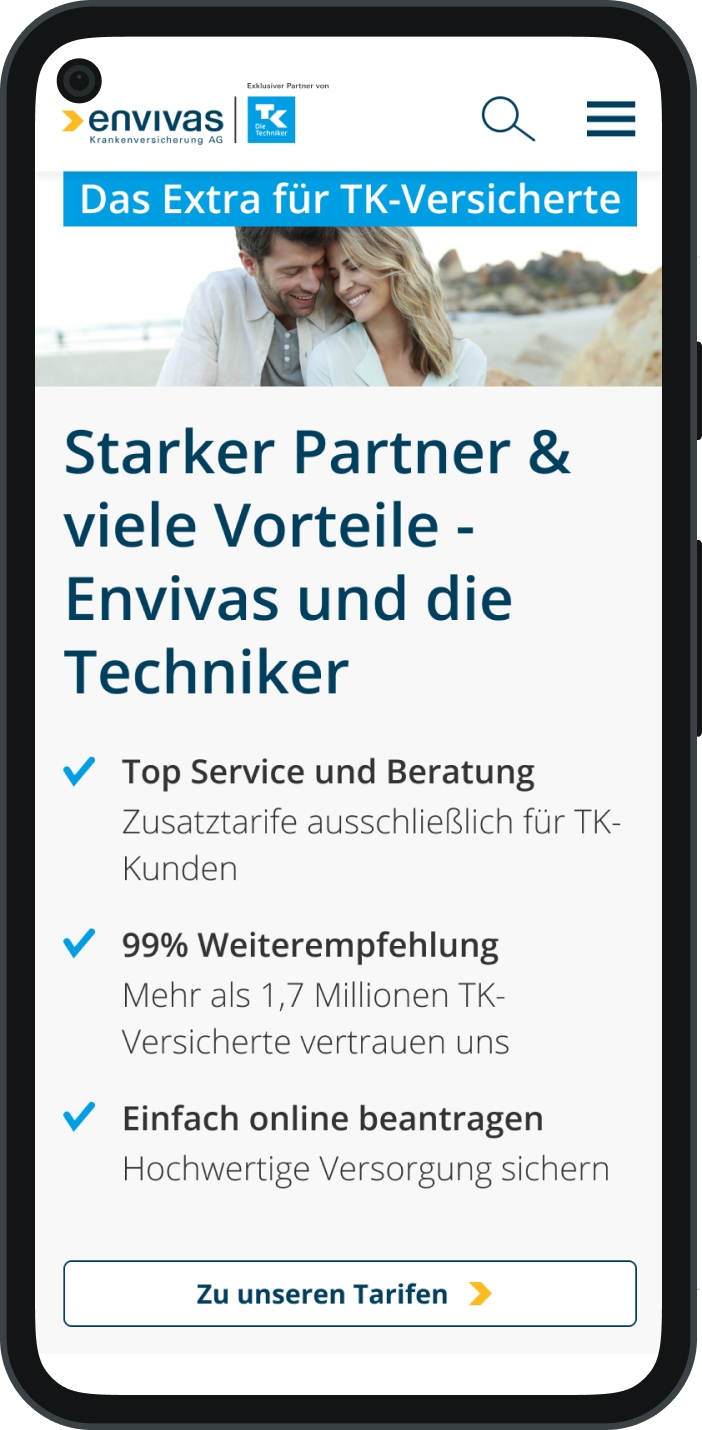Tap the Zu unseren Tarifen button
The image size is (702, 1430).
[x=349, y=1293]
